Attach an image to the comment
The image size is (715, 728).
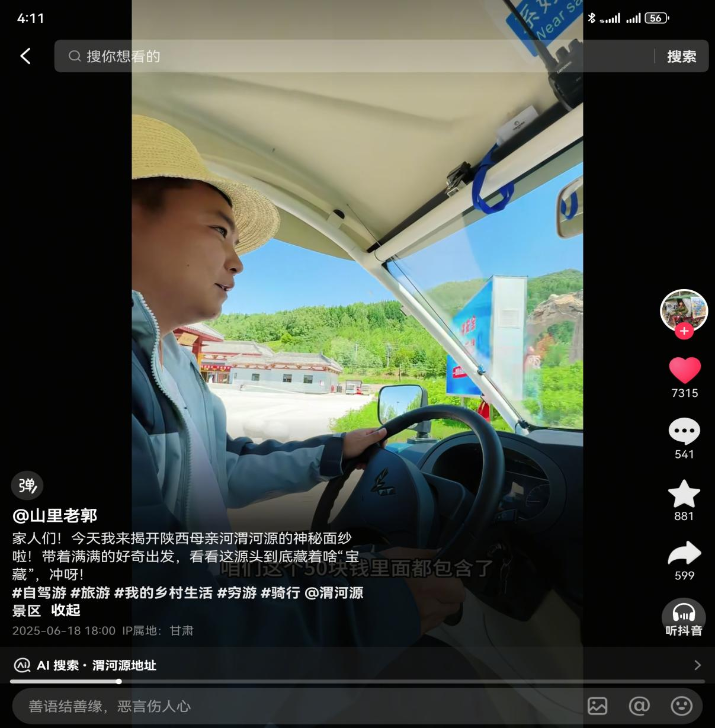click(x=597, y=706)
